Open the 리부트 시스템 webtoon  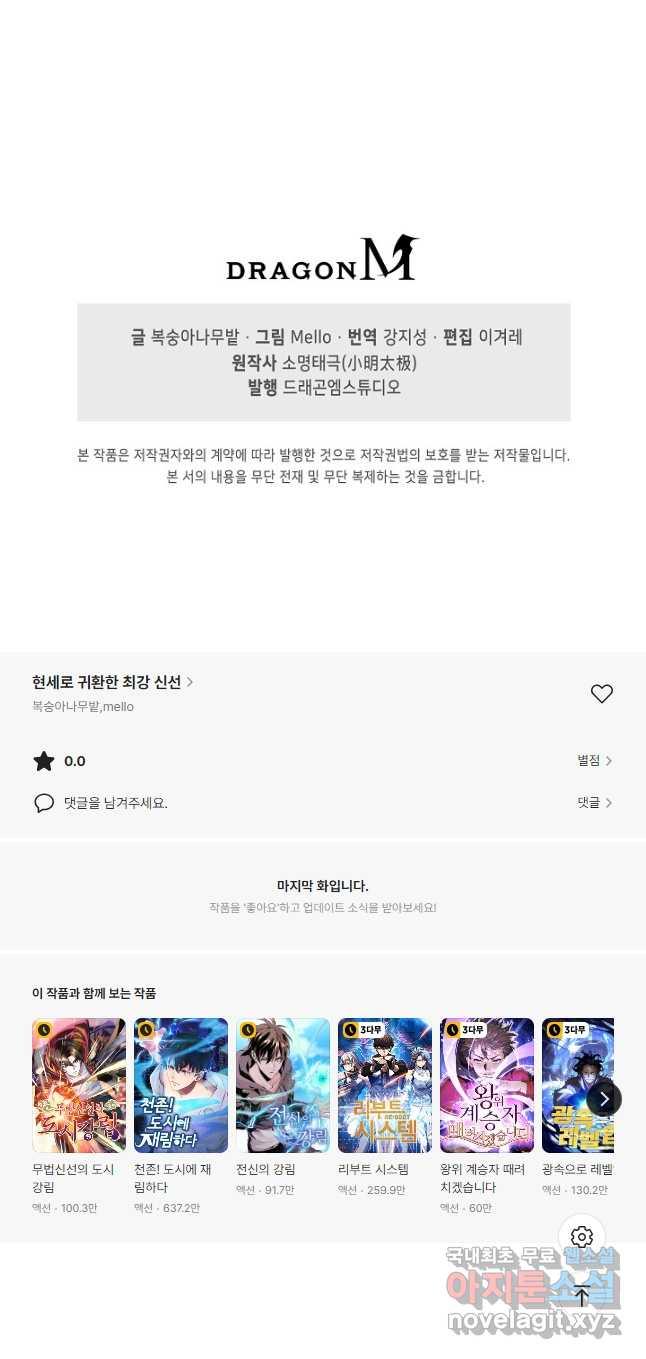[x=385, y=1086]
